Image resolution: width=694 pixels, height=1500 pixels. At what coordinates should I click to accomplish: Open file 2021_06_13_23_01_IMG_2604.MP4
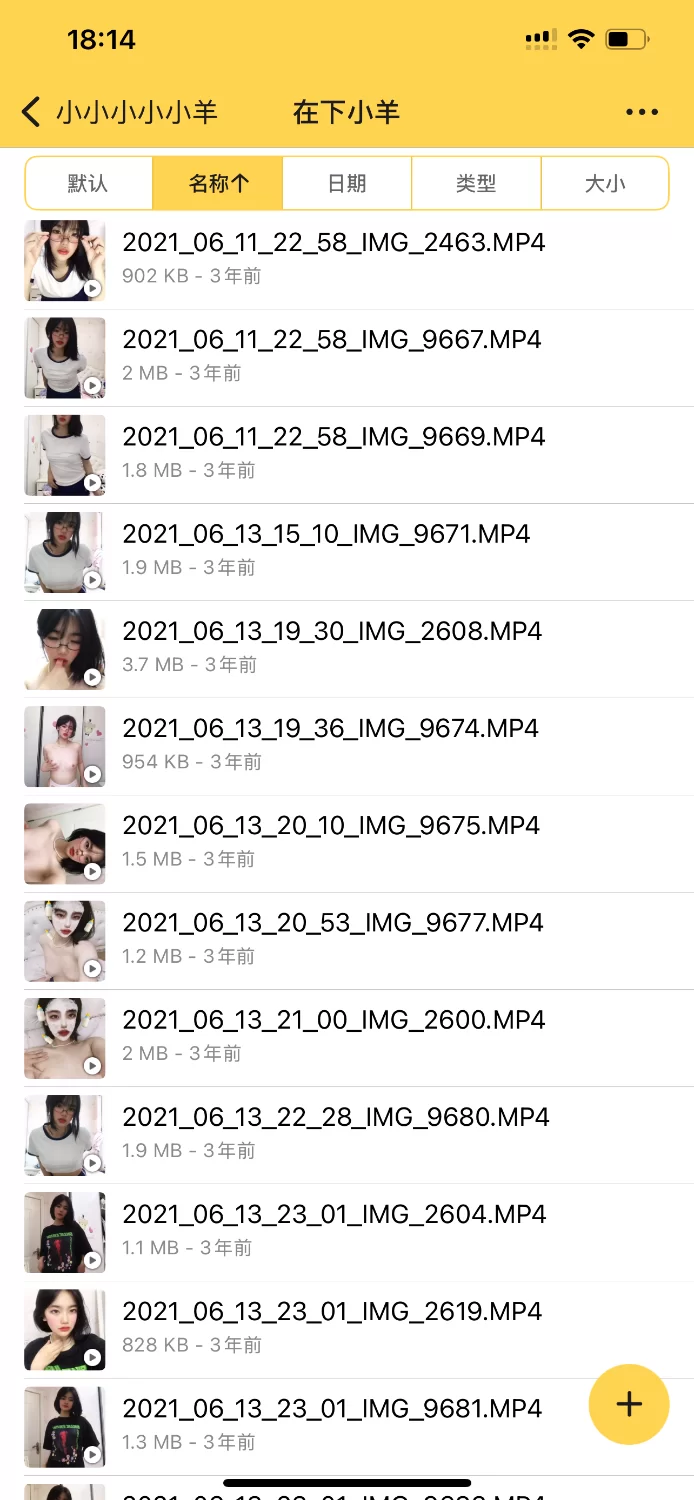tap(334, 1229)
